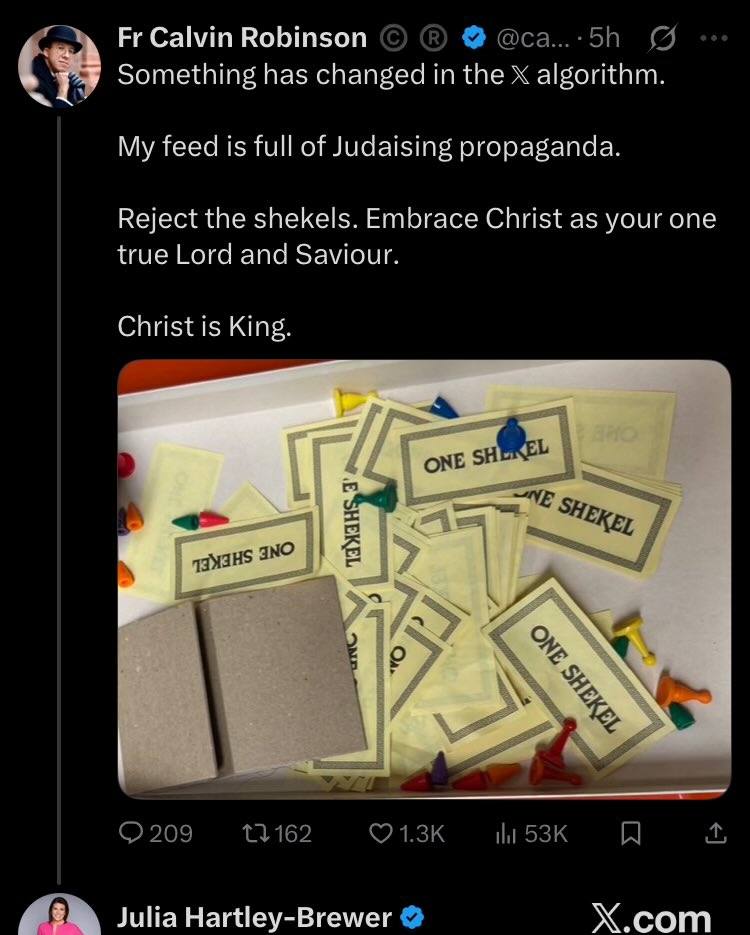750x935 pixels.
Task: Reply to the post with 209 comments
Action: [156, 833]
